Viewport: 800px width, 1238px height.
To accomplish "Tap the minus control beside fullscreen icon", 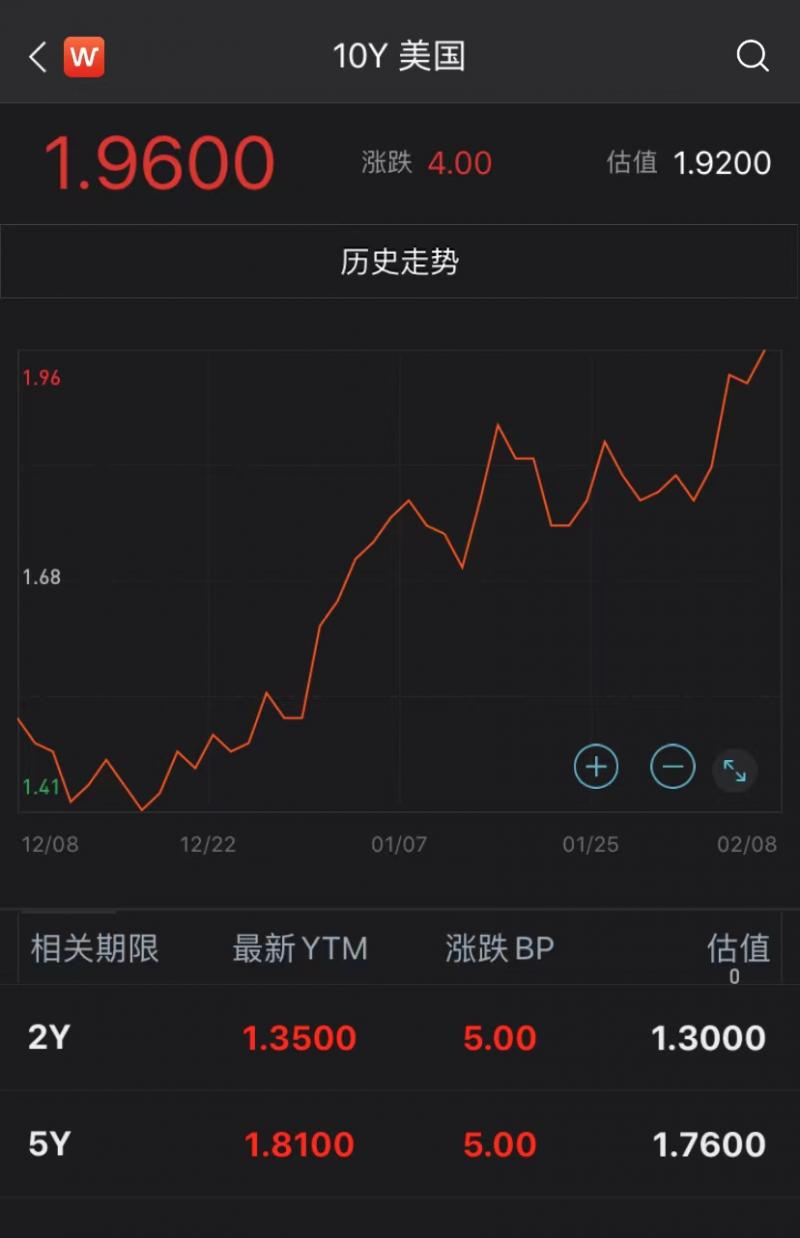I will (673, 766).
